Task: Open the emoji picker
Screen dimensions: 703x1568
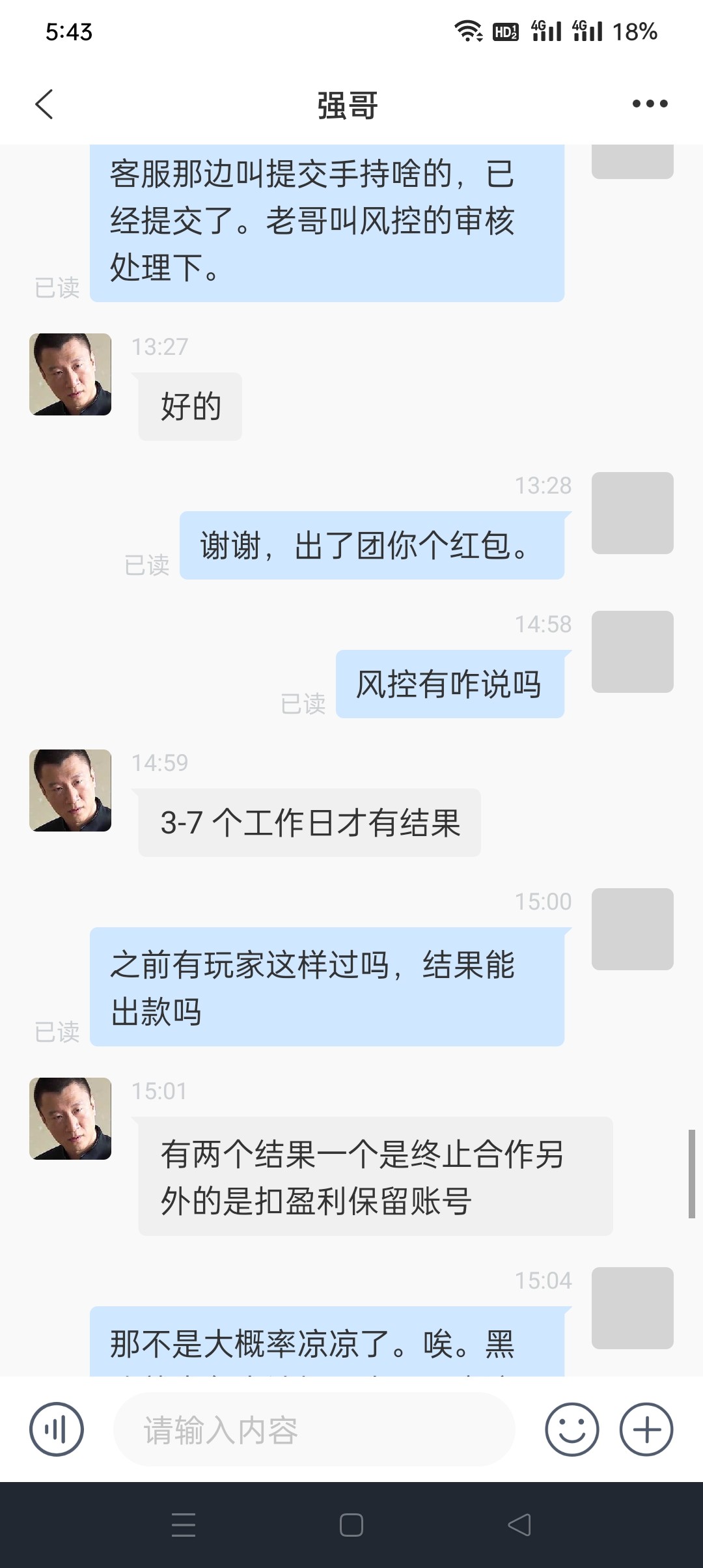Action: click(572, 1429)
